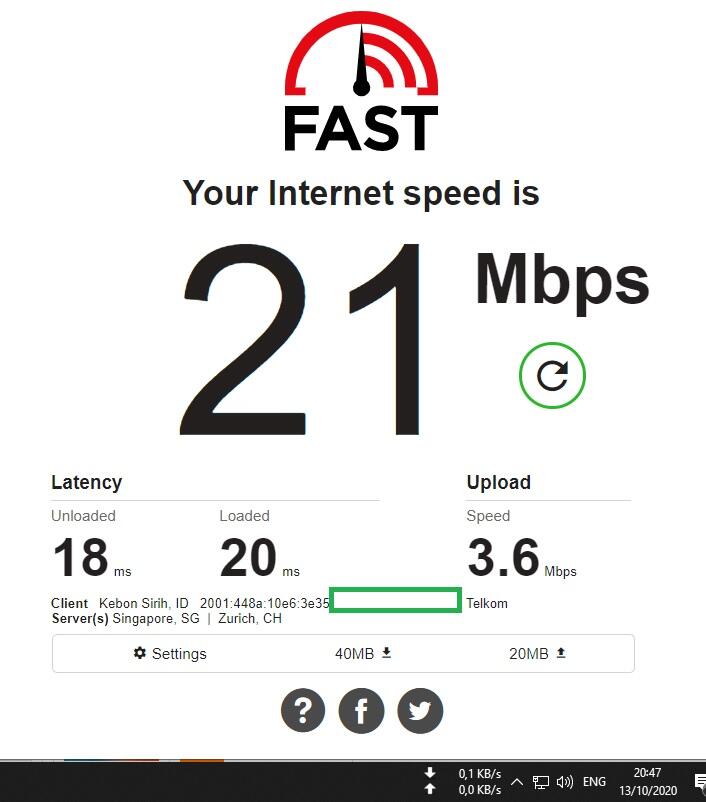This screenshot has width=706, height=802.
Task: Share the result on Facebook
Action: point(361,711)
